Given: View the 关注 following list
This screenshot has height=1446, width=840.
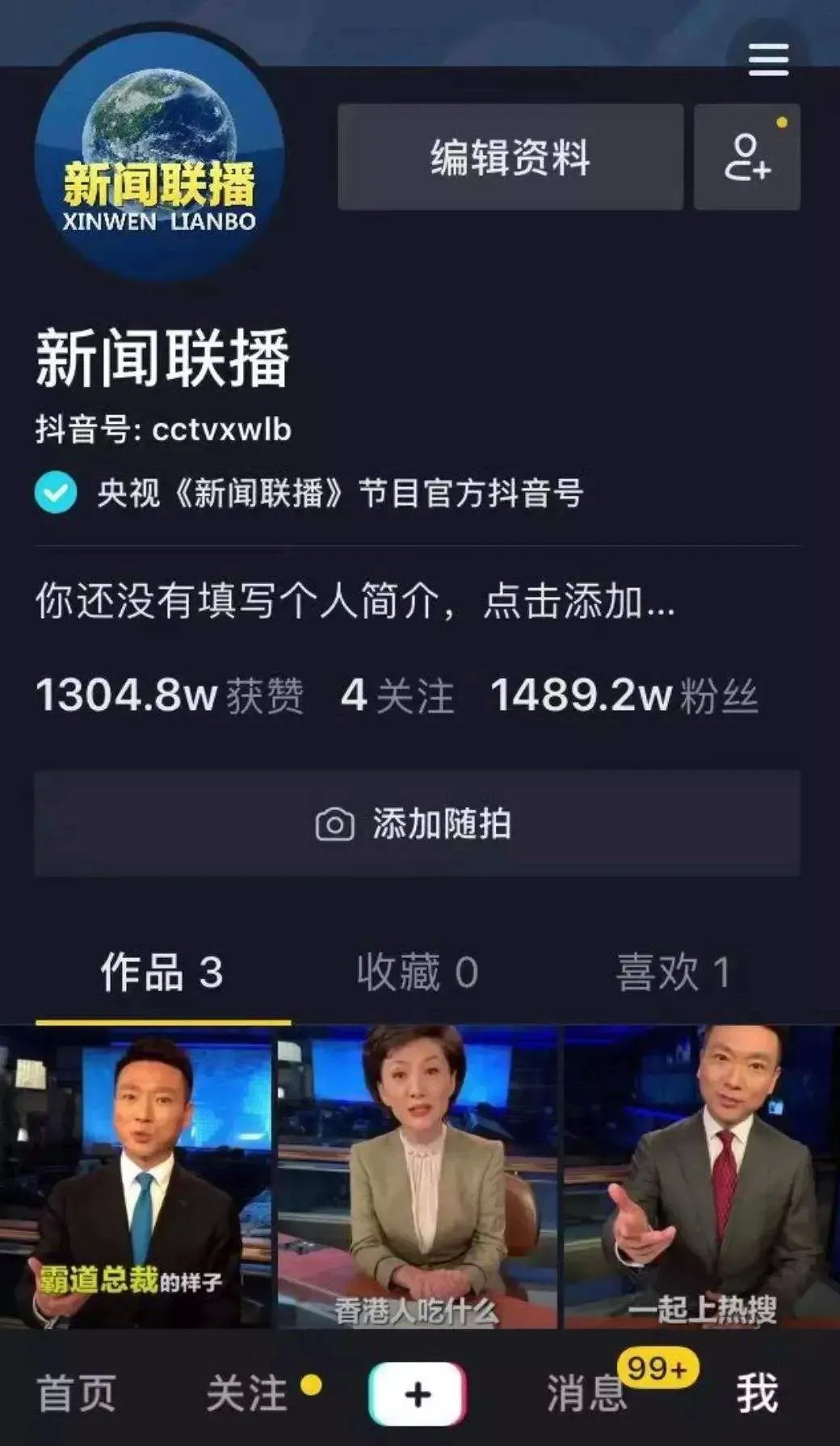Looking at the screenshot, I should point(397,696).
